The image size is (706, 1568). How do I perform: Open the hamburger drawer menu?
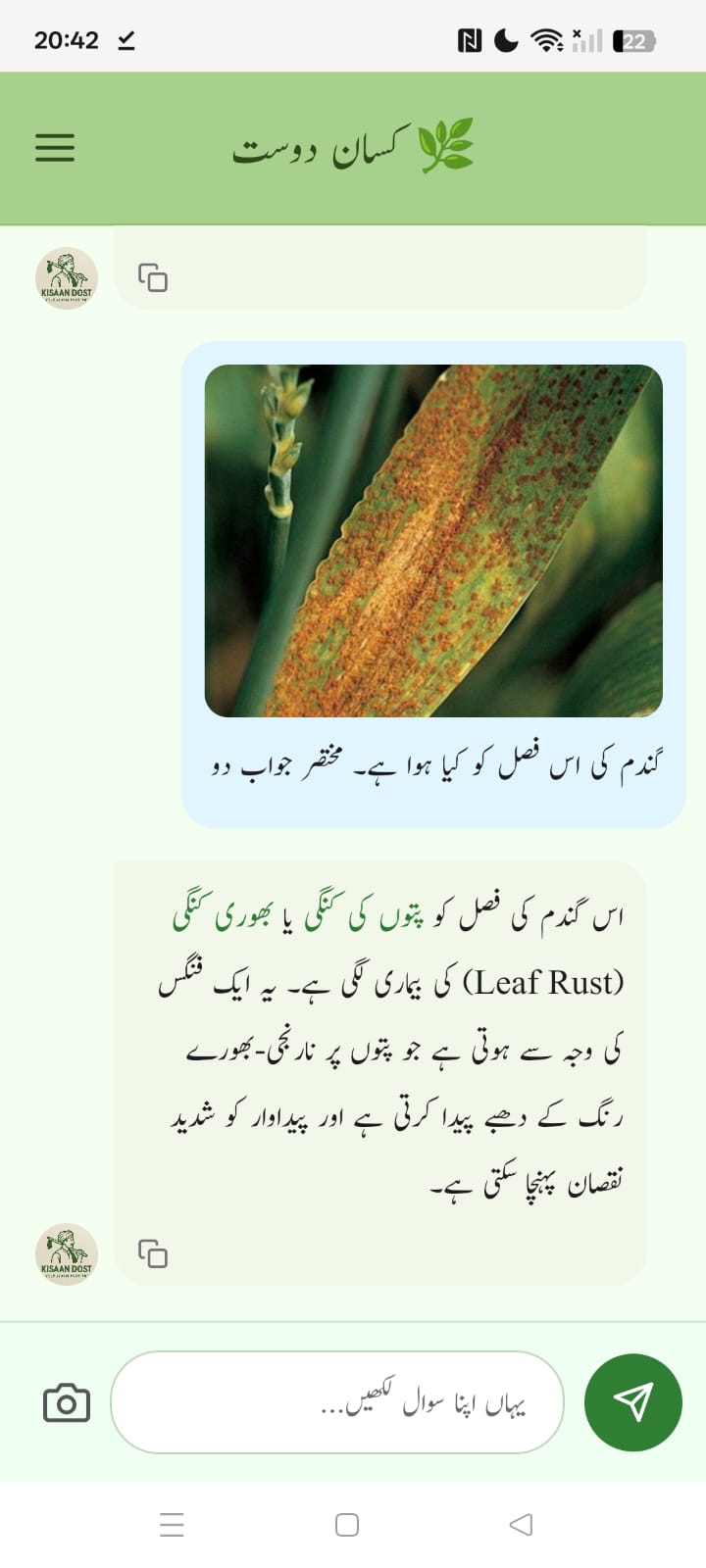click(55, 147)
